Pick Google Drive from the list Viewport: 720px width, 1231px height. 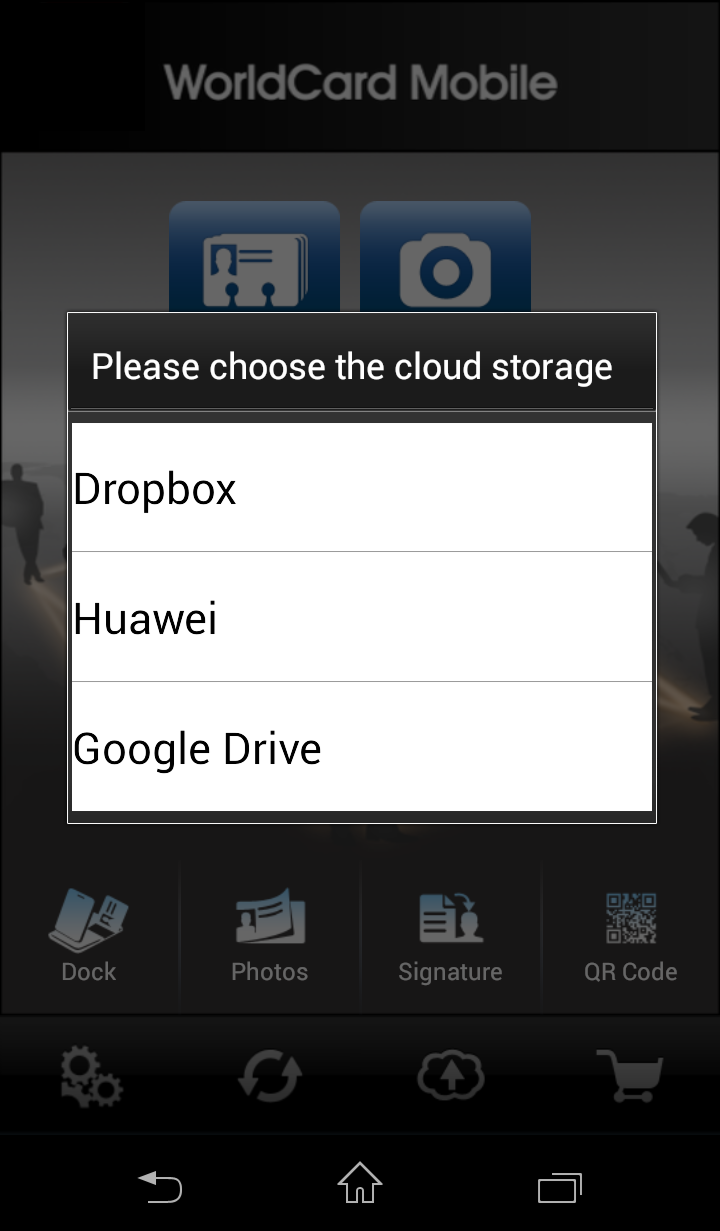[x=360, y=748]
